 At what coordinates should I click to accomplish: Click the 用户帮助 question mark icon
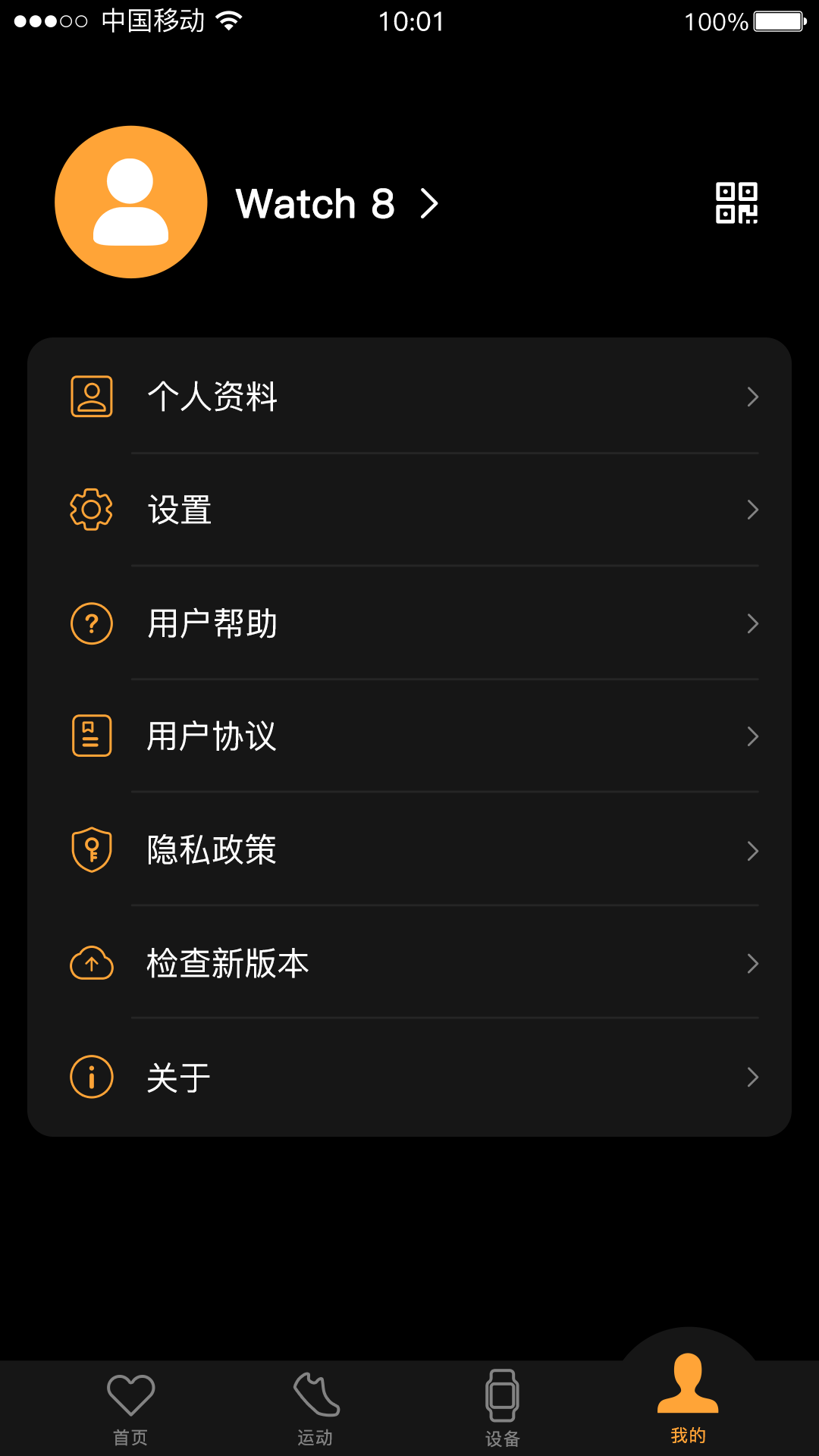click(x=91, y=623)
